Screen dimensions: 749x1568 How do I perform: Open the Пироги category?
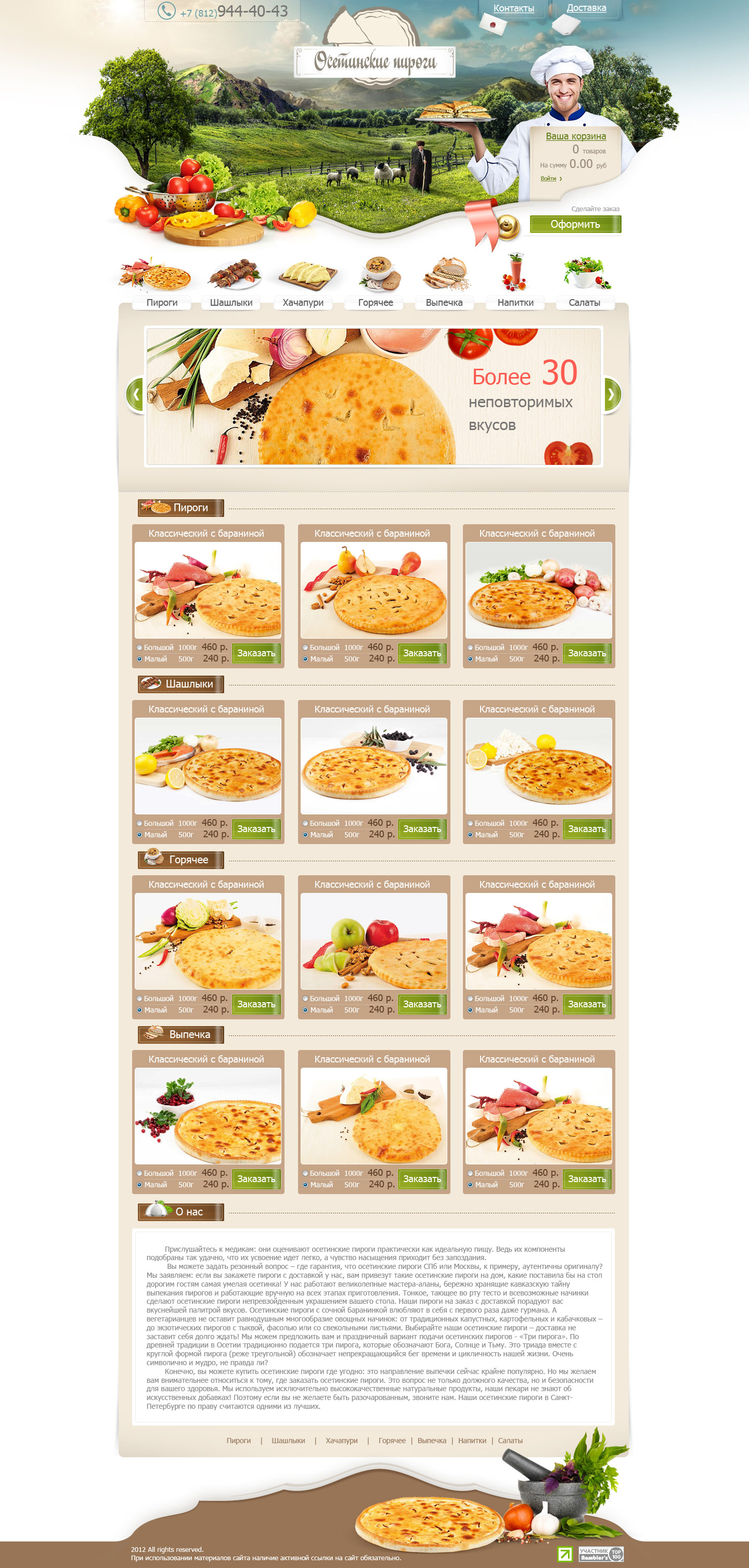(x=161, y=303)
